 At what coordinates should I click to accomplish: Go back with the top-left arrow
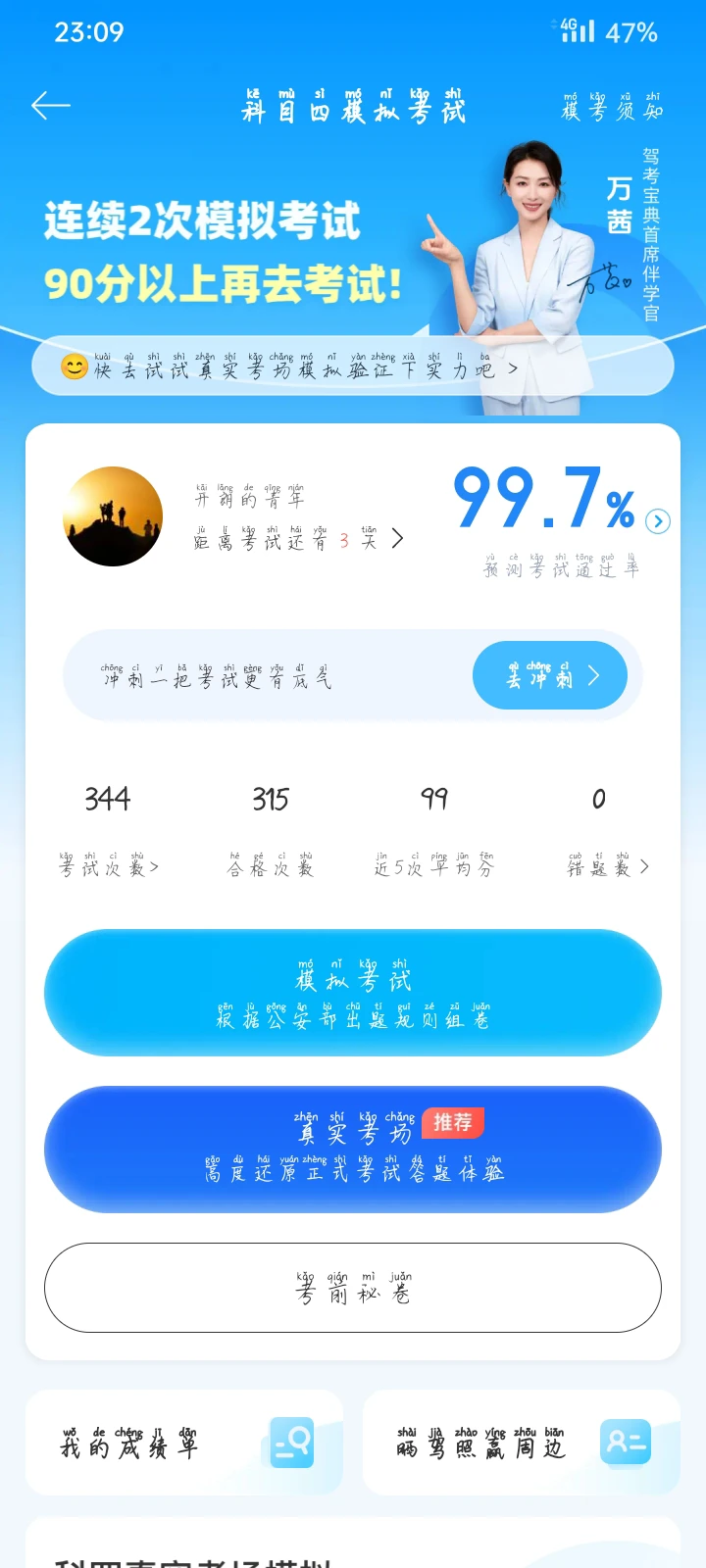click(x=51, y=106)
